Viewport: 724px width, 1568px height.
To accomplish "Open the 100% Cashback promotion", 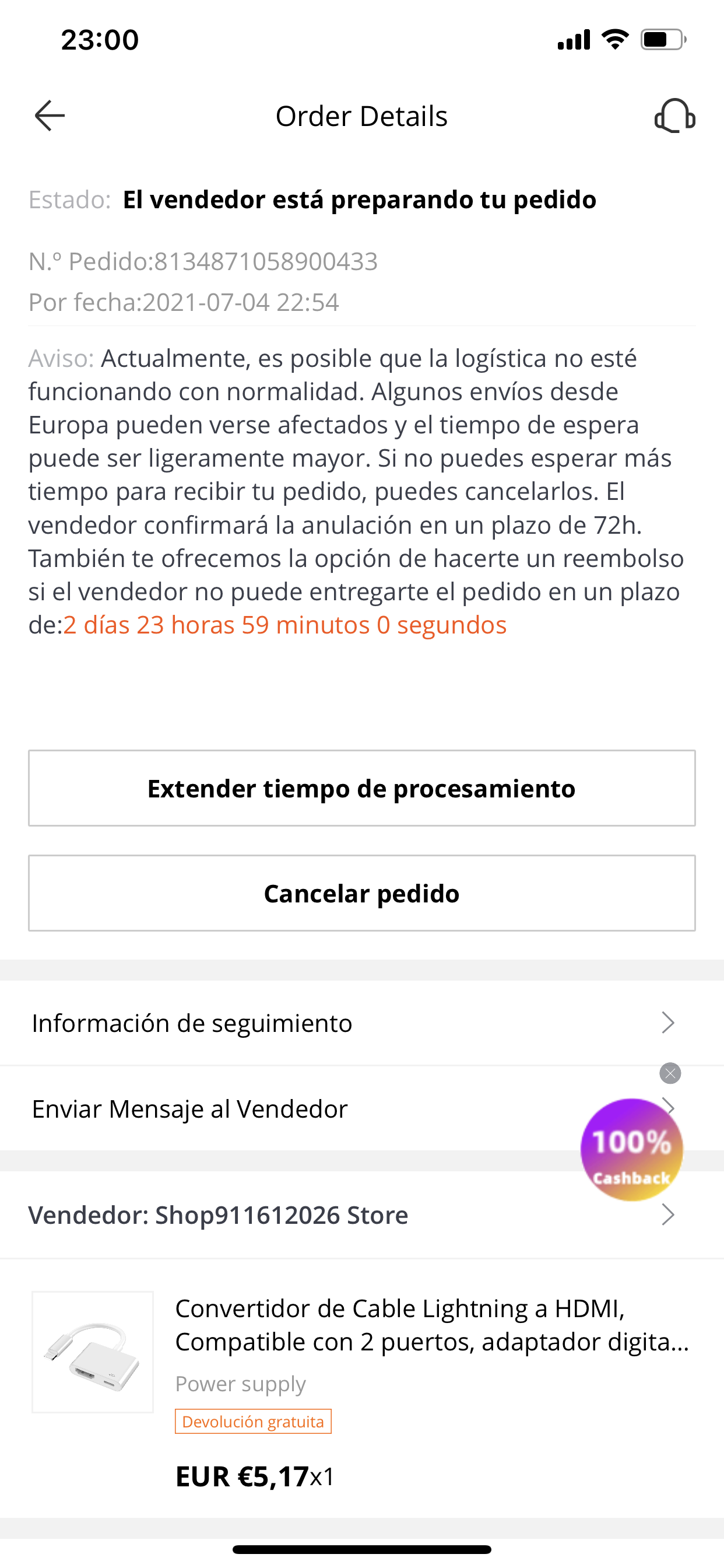I will tap(631, 1150).
